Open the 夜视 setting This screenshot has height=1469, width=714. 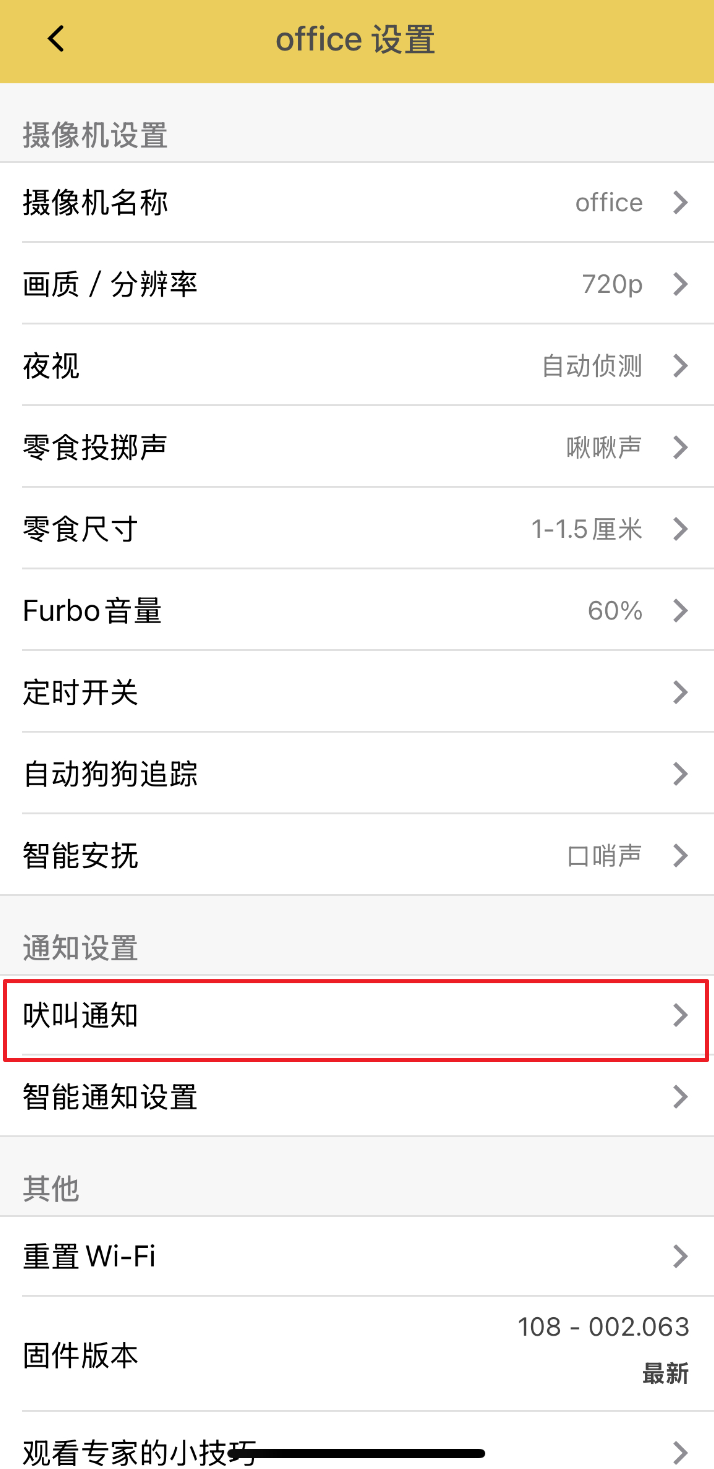pyautogui.click(x=356, y=366)
